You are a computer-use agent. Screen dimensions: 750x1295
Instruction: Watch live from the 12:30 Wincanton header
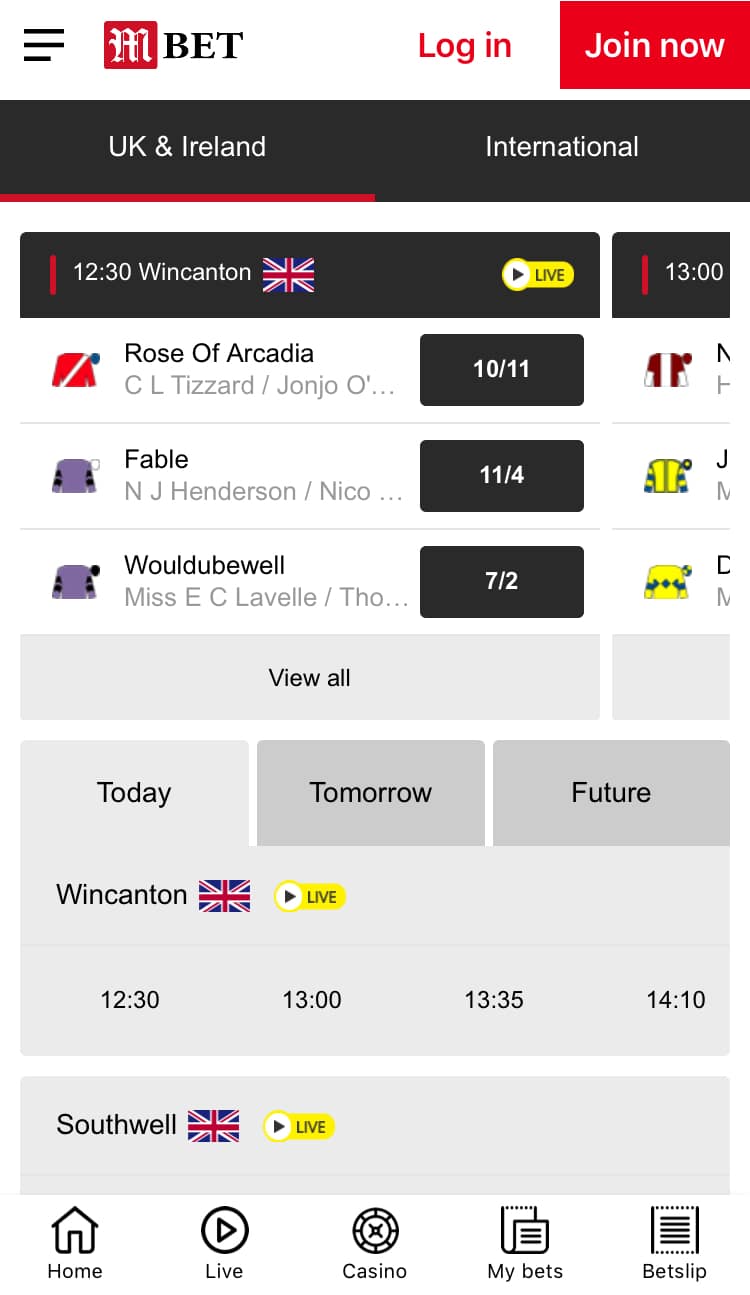538,275
